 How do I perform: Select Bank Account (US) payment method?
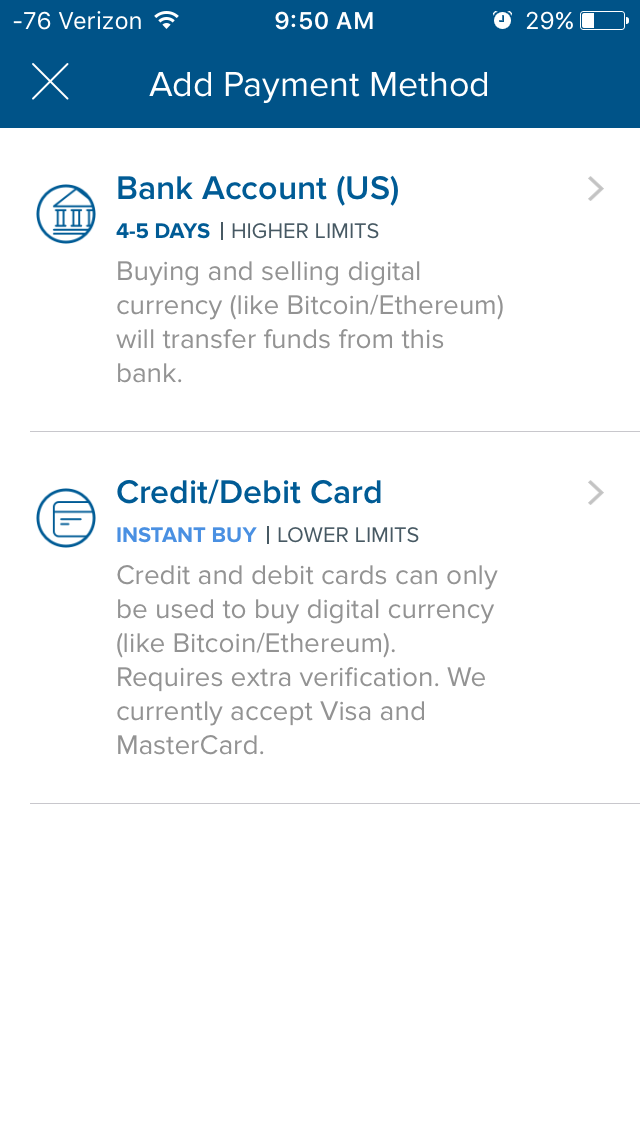258,189
